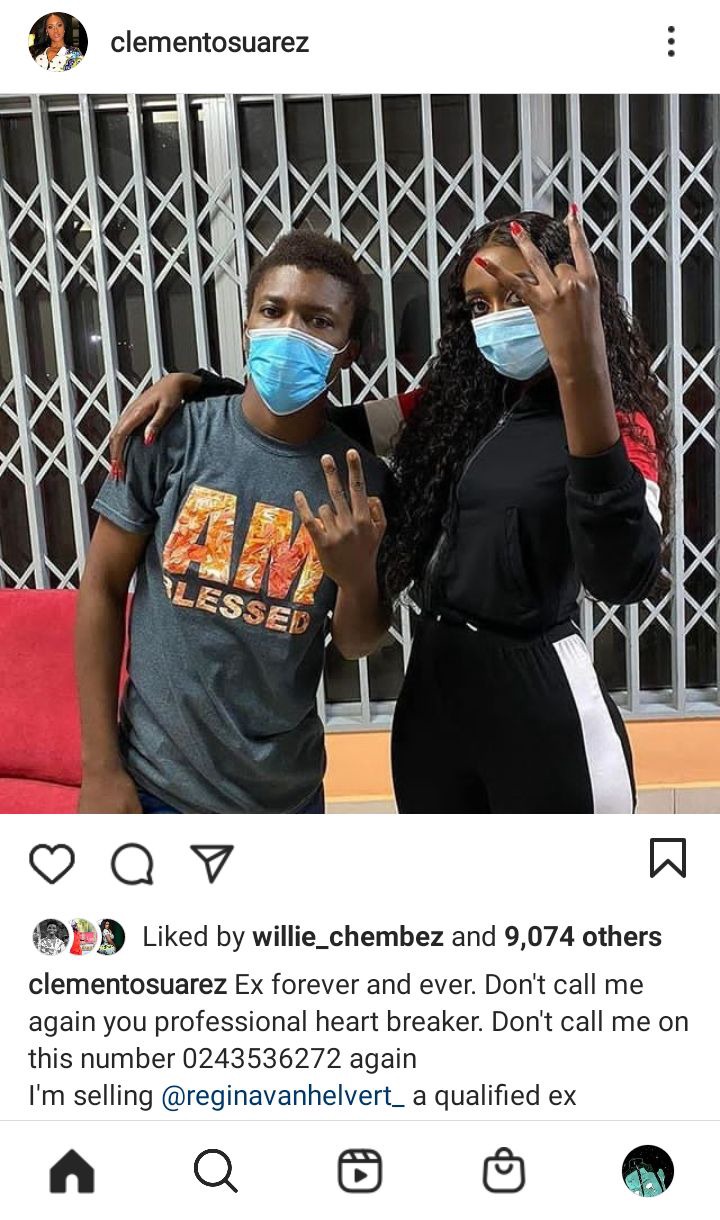Bookmark this post

click(668, 858)
